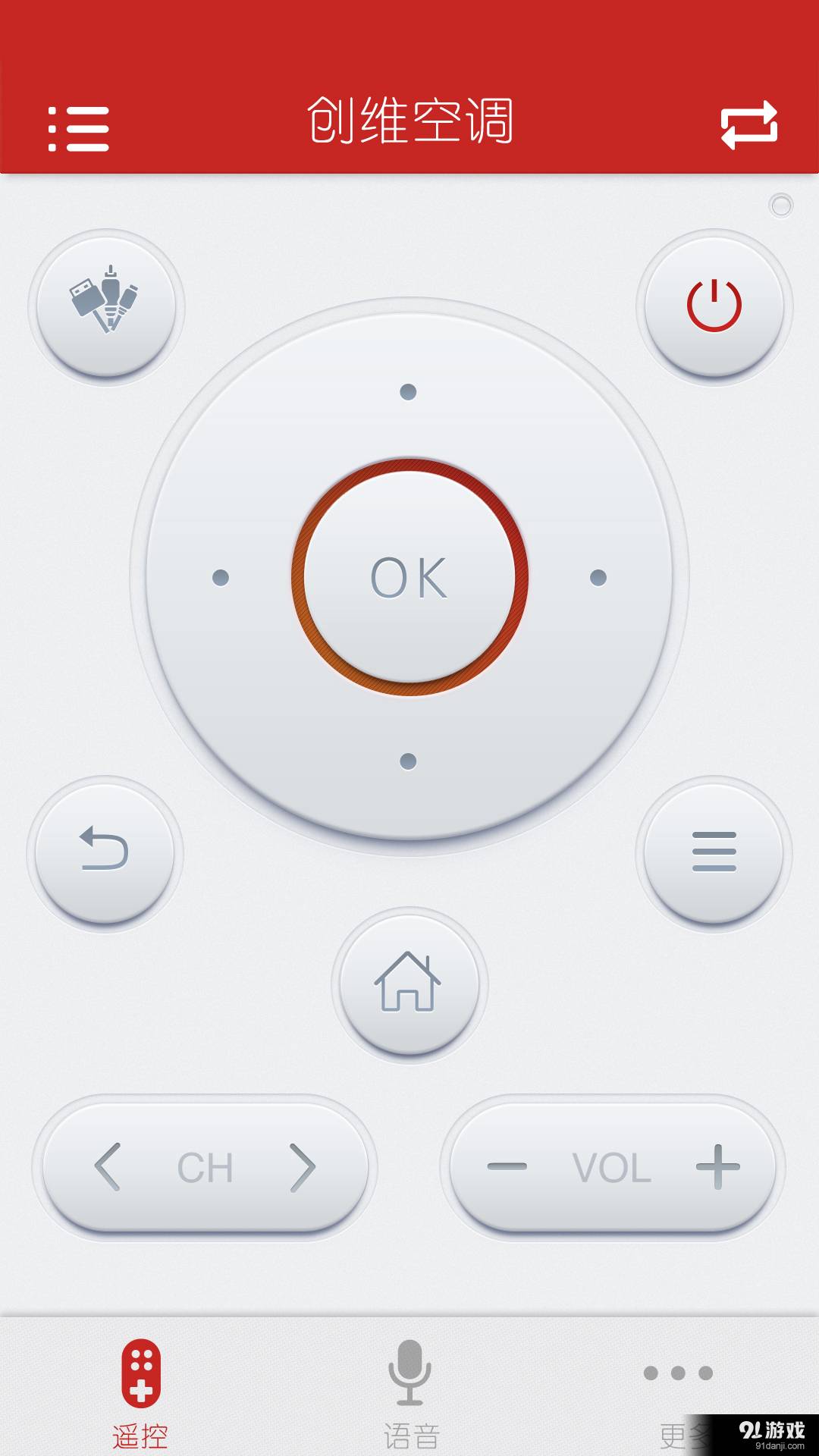Viewport: 819px width, 1456px height.
Task: Tap the switch device icon in header
Action: click(748, 125)
